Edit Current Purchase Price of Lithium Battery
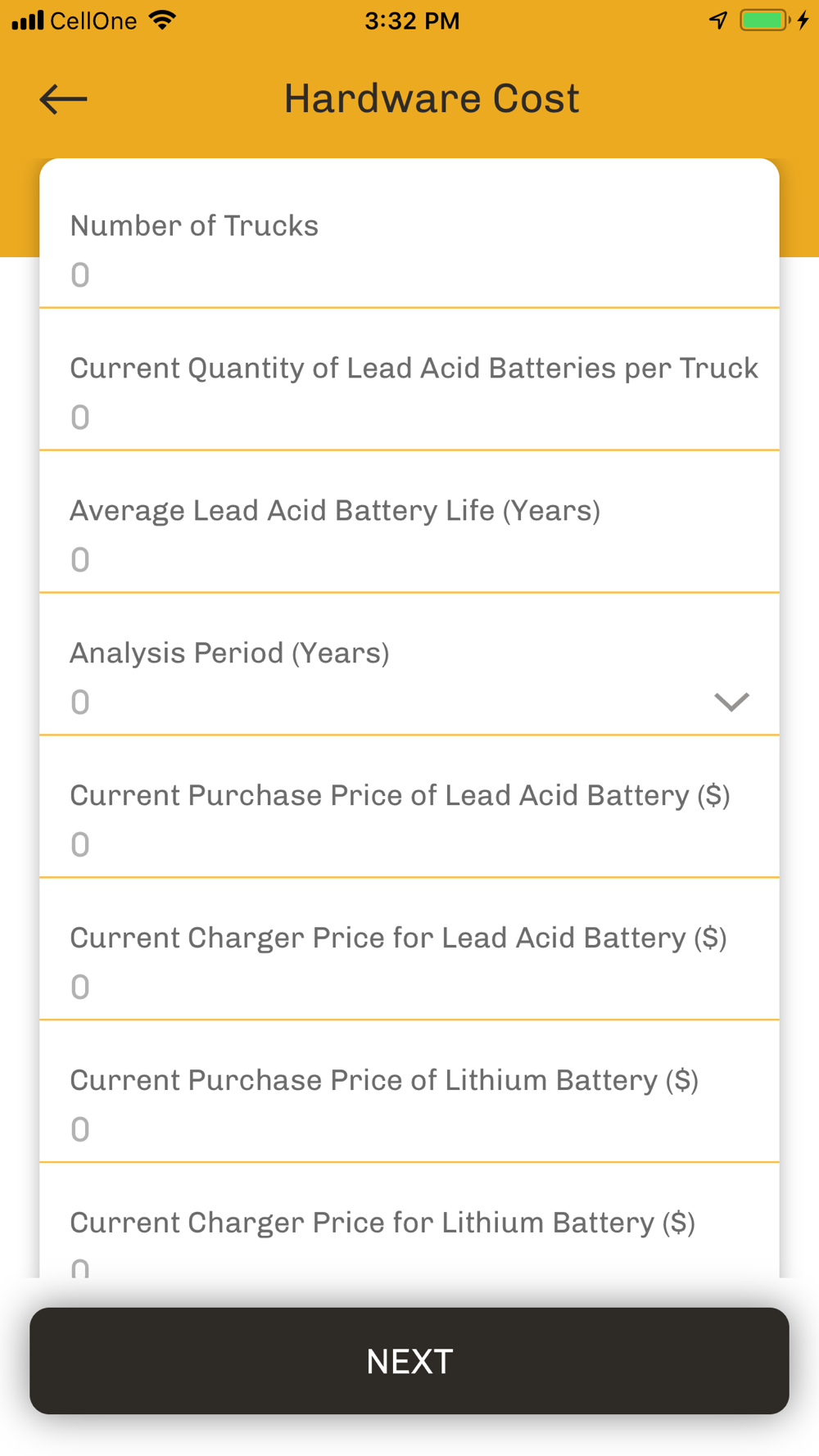The width and height of the screenshot is (819, 1456). point(409,1129)
